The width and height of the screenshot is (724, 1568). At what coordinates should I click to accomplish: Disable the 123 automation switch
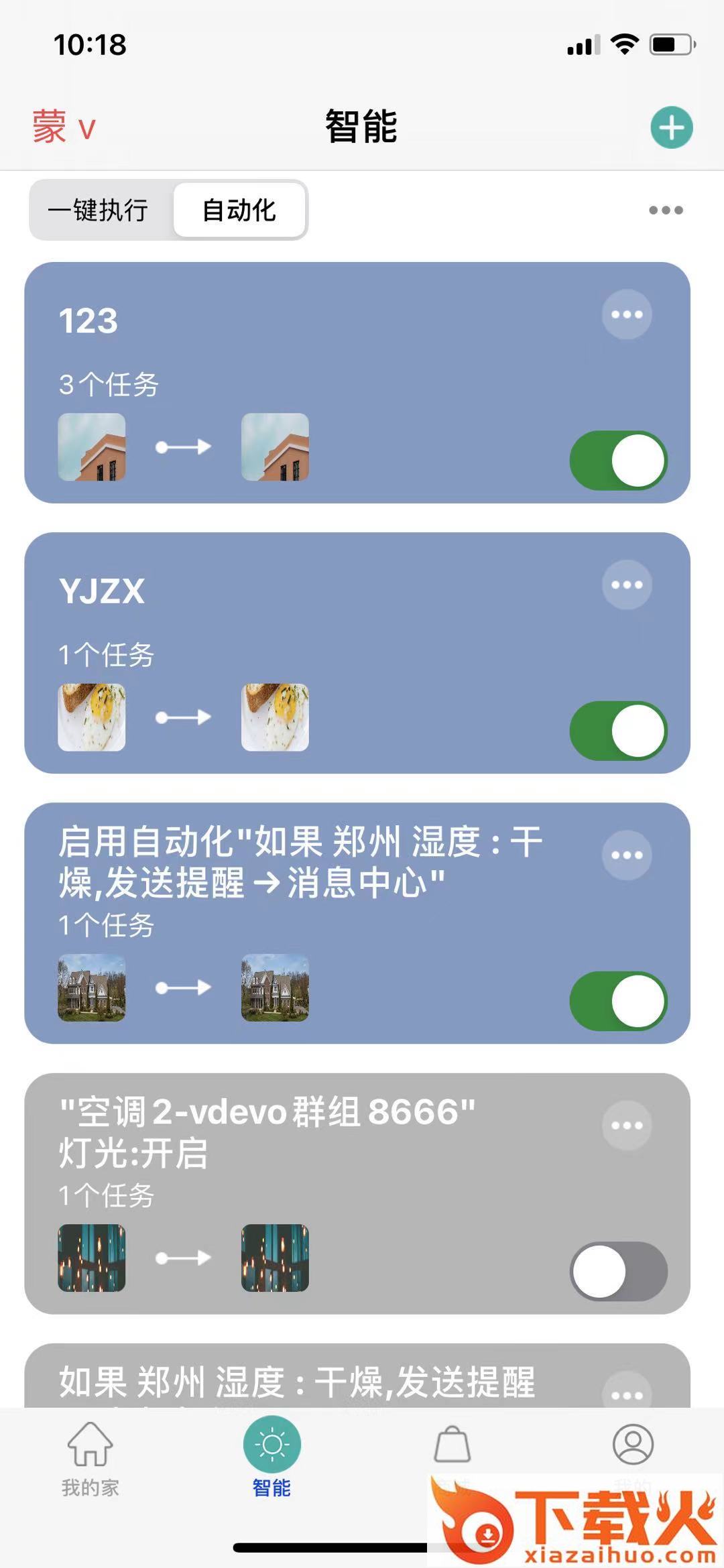coord(618,461)
